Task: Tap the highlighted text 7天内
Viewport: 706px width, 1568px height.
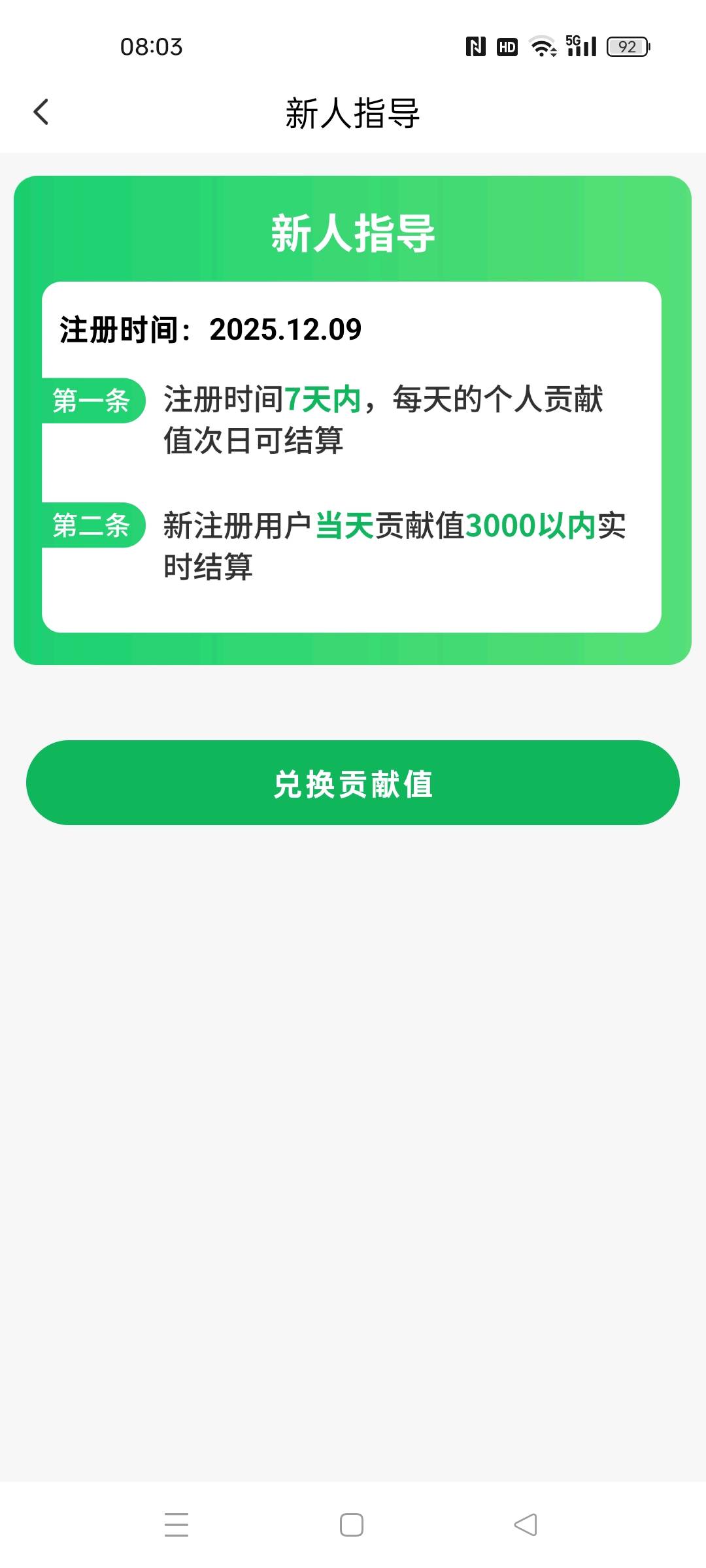Action: point(322,397)
